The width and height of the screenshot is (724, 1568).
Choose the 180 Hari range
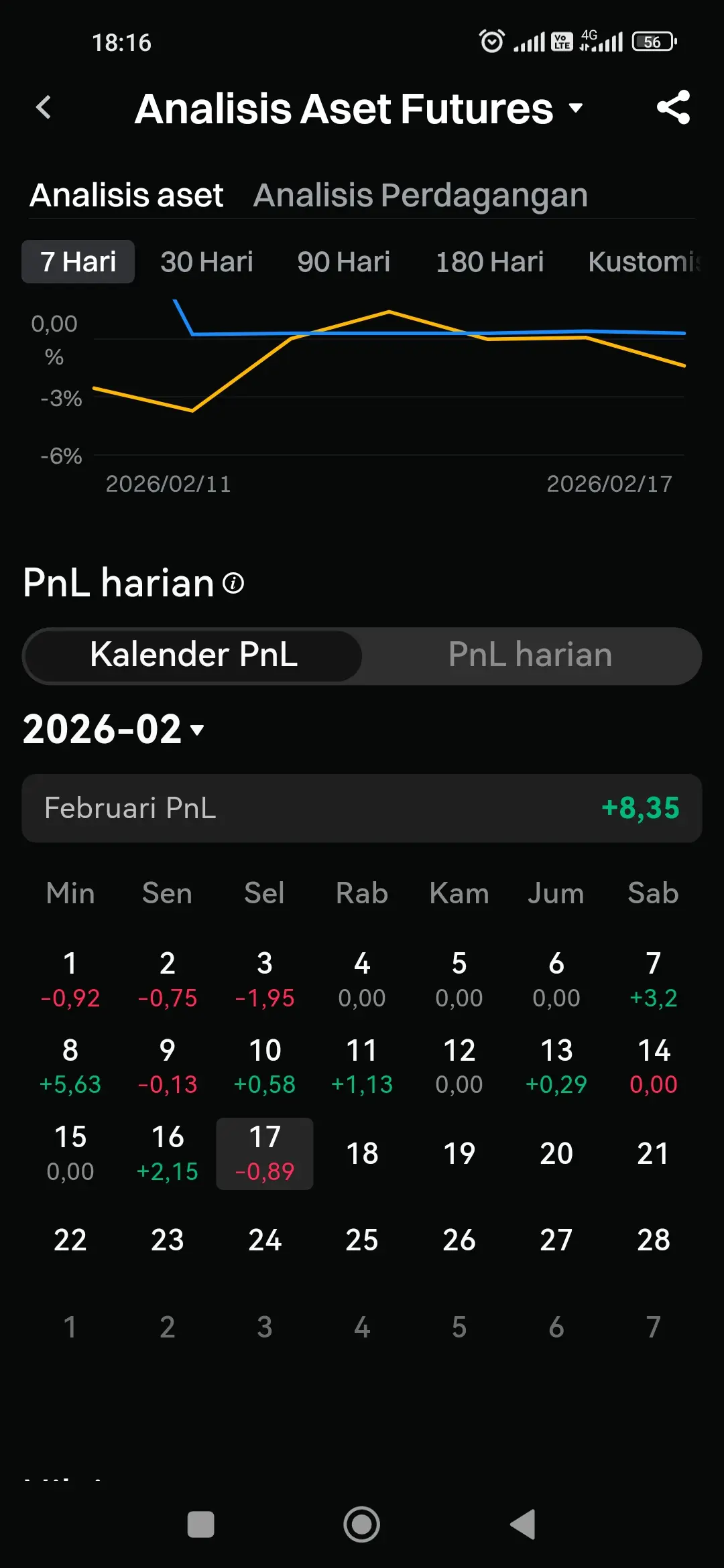coord(489,262)
